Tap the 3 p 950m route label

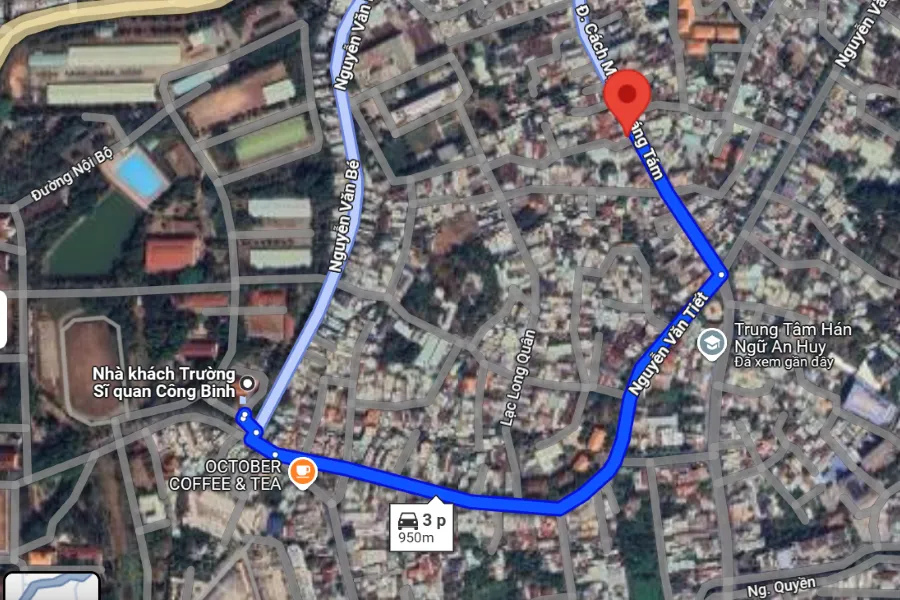421,528
